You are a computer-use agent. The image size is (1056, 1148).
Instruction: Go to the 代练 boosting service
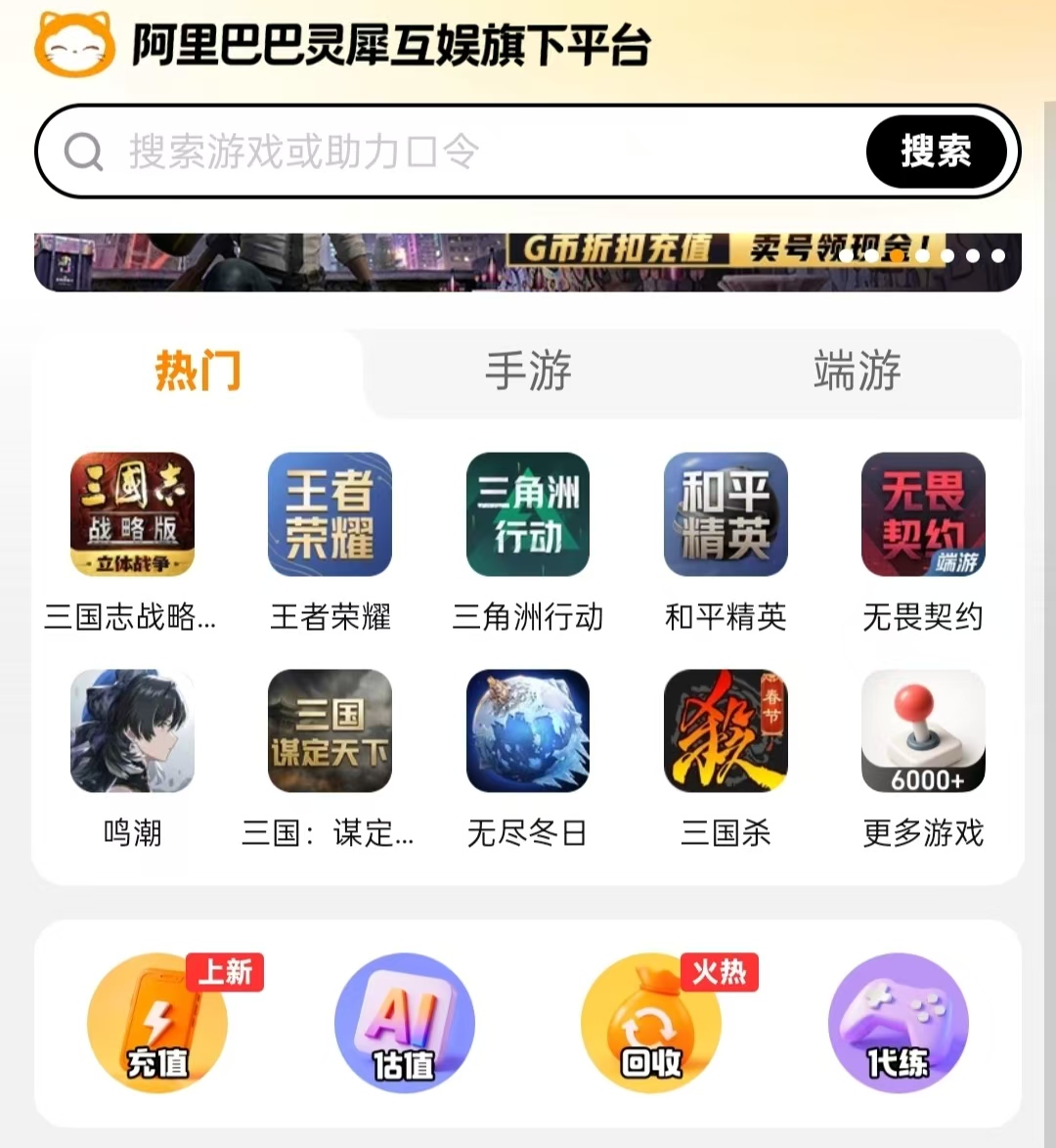(x=898, y=1023)
